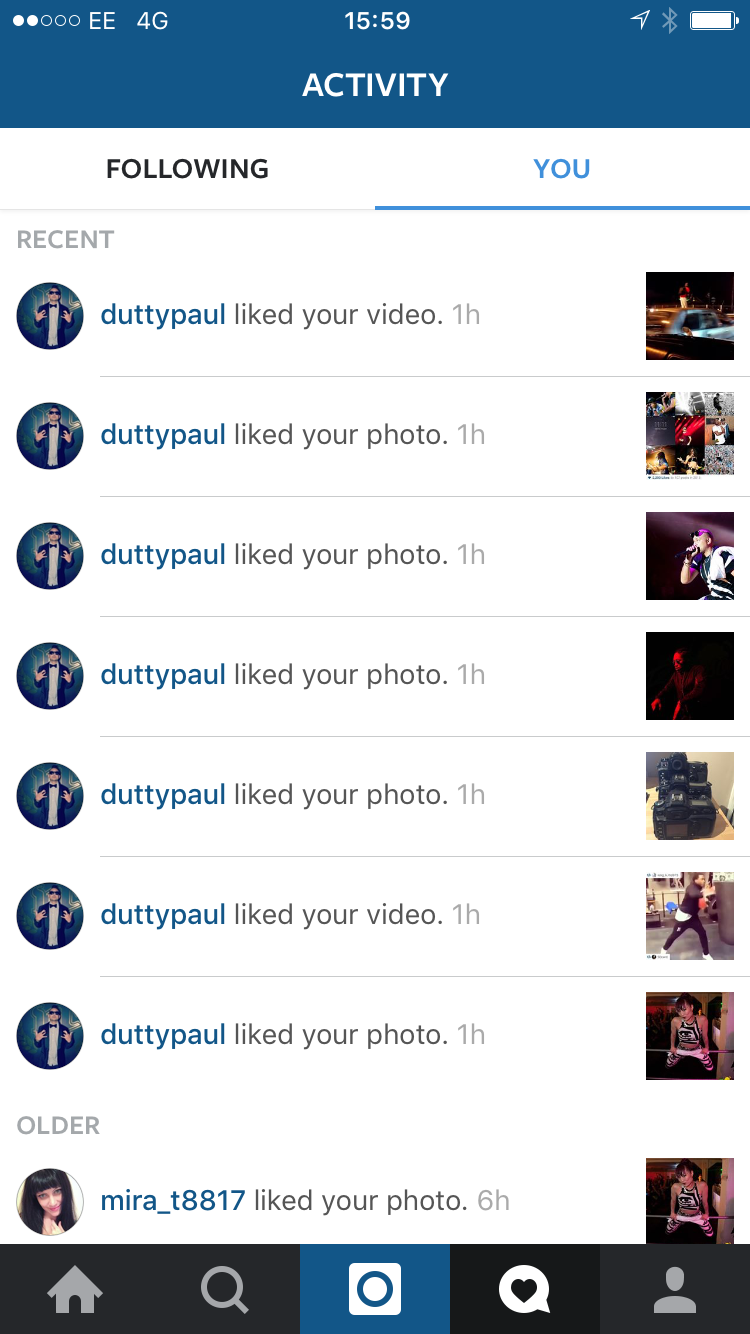The width and height of the screenshot is (750, 1334).
Task: Tap the mira_t8817 username link
Action: click(173, 1201)
